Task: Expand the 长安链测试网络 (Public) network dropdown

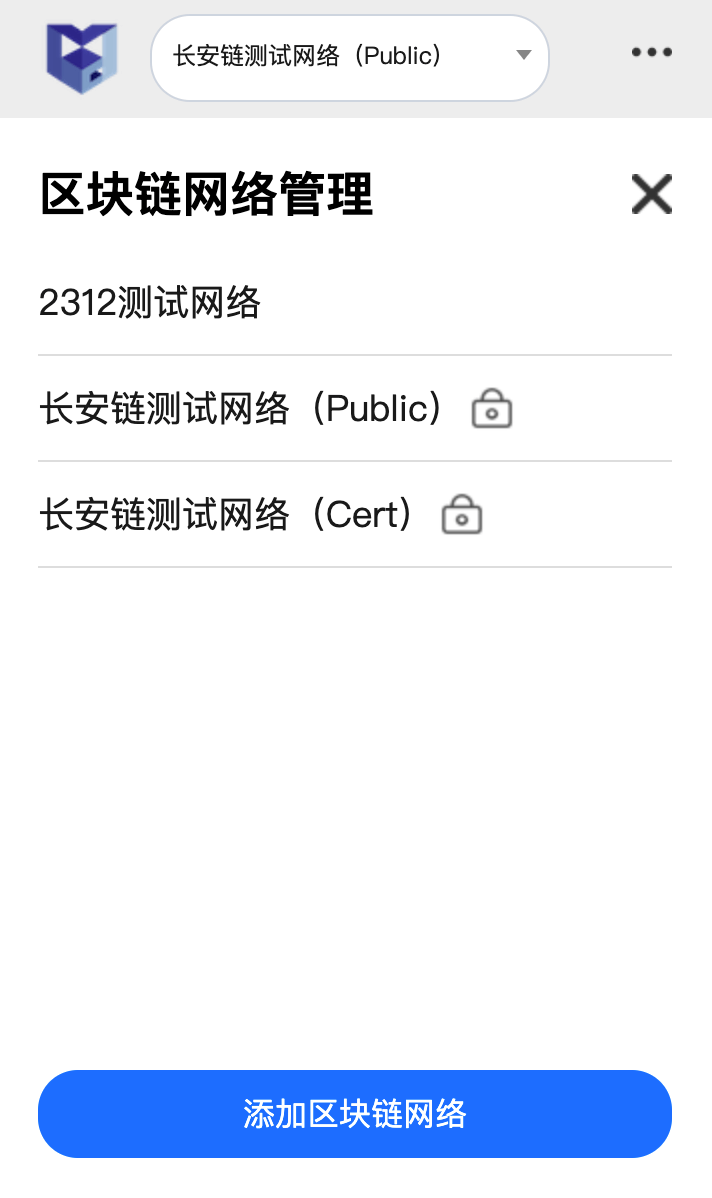Action: click(349, 57)
